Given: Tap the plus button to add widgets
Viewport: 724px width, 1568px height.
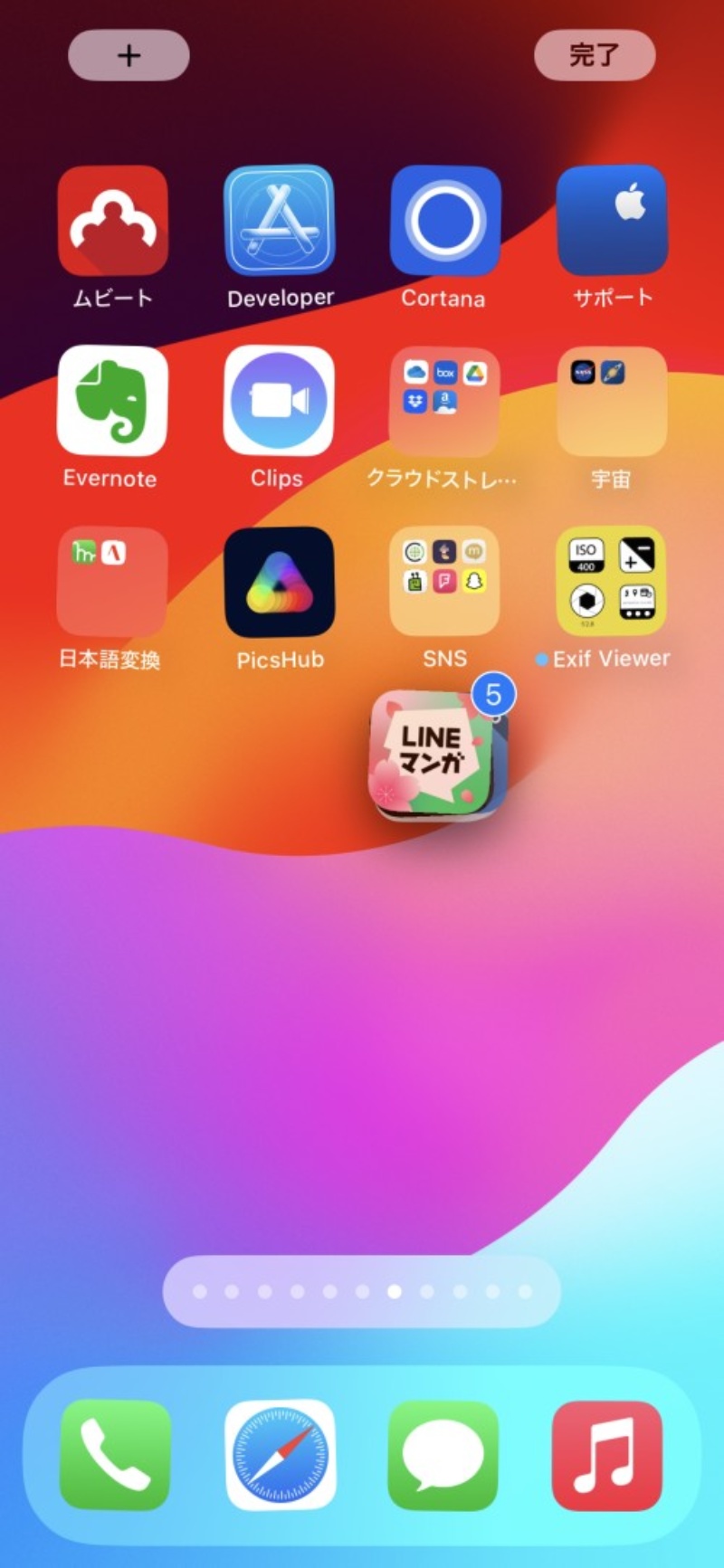Looking at the screenshot, I should (129, 55).
